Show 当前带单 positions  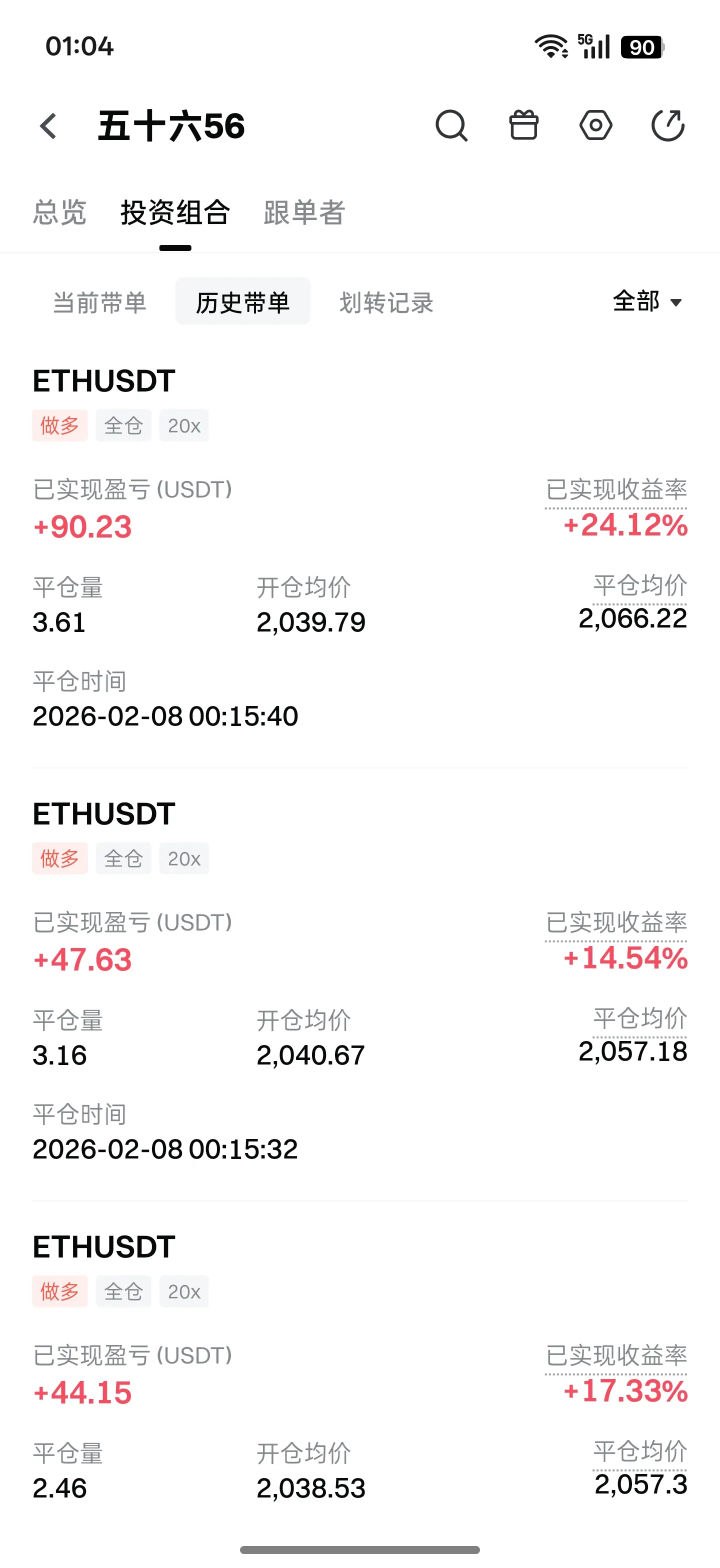[x=100, y=302]
